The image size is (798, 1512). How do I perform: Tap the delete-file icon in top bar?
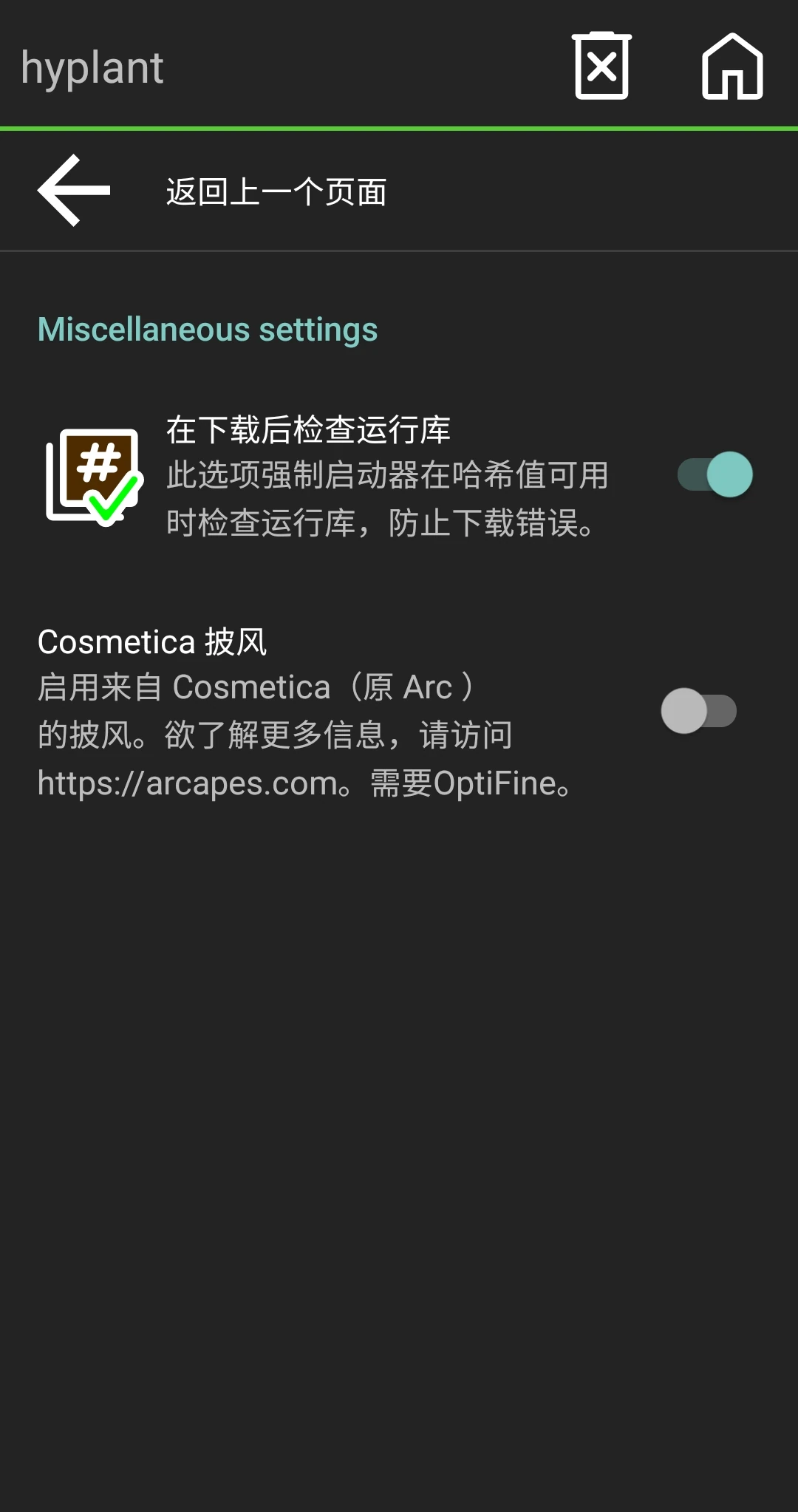click(601, 66)
